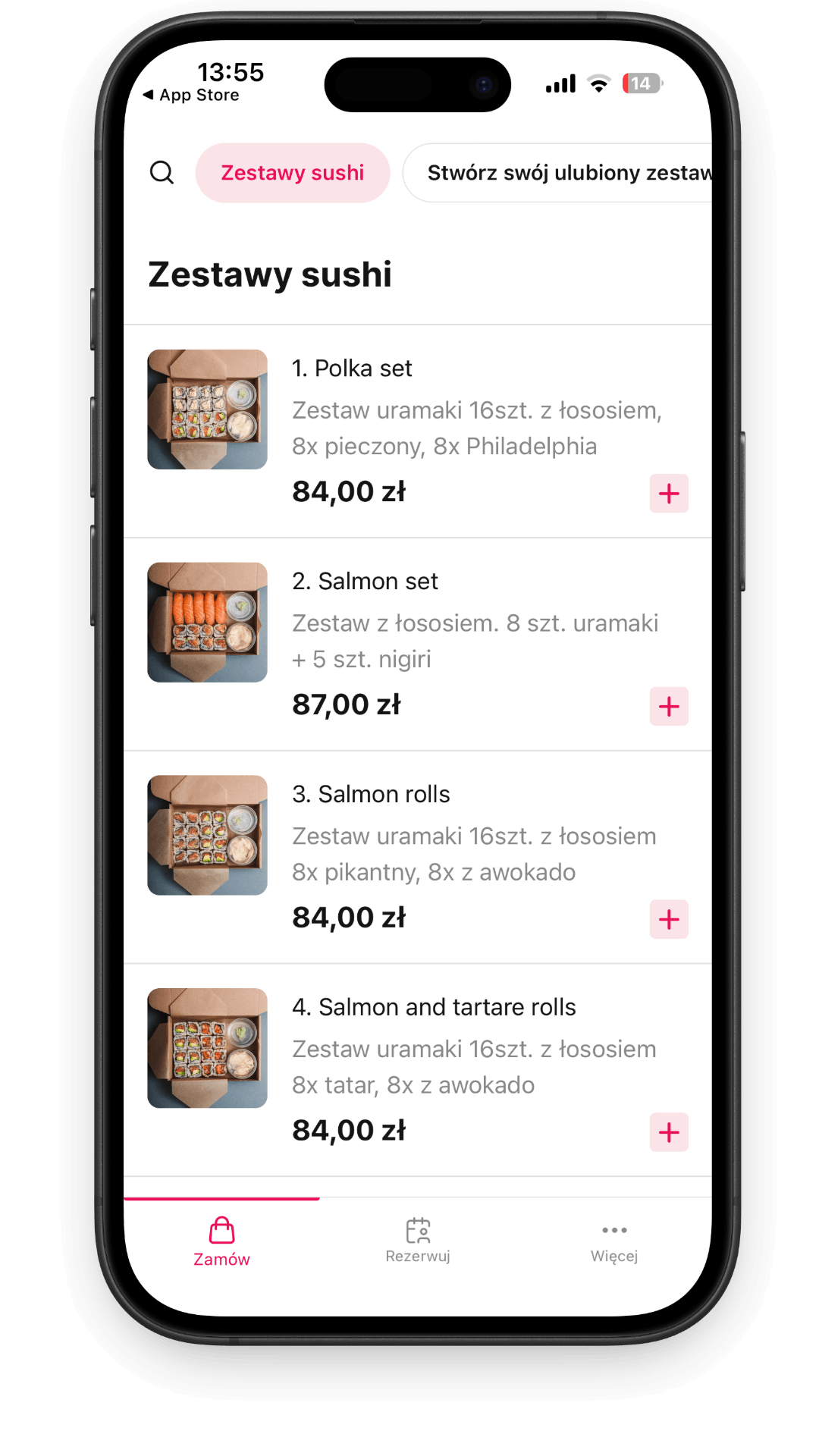
Task: View the Salmon set item details
Action: tap(365, 582)
